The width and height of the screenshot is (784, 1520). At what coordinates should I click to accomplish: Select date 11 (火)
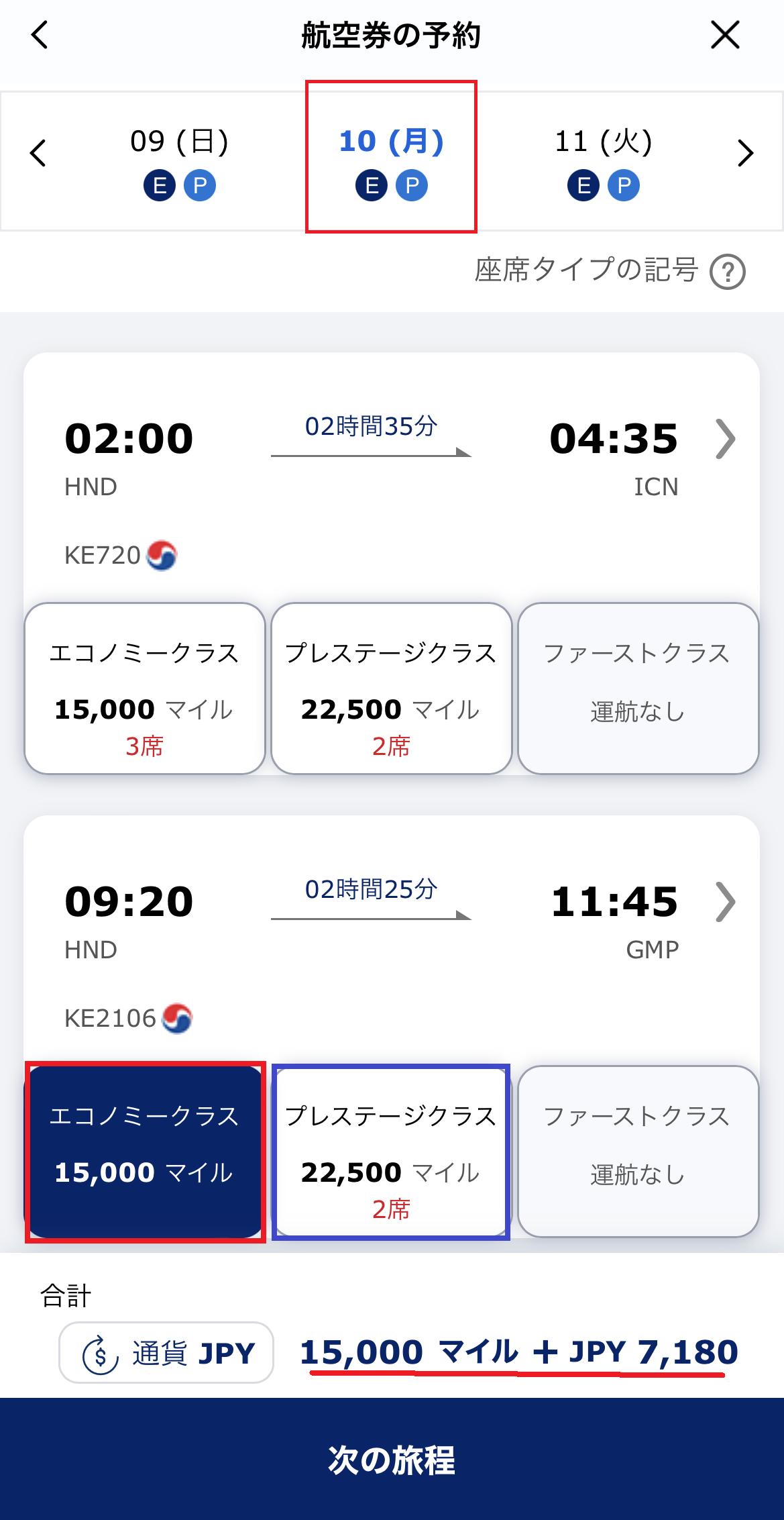click(x=604, y=162)
